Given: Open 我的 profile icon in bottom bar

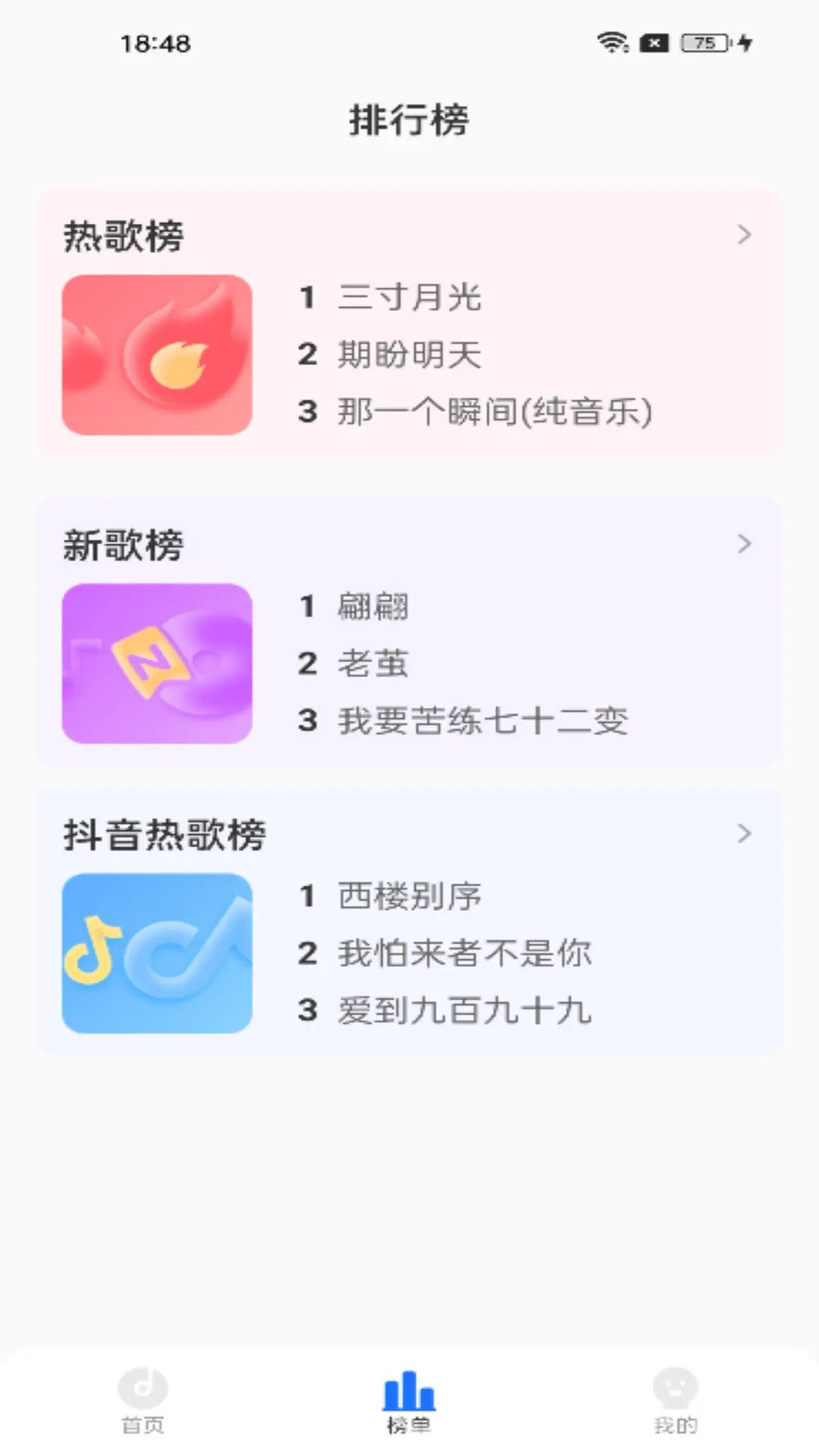Looking at the screenshot, I should pos(674,1389).
